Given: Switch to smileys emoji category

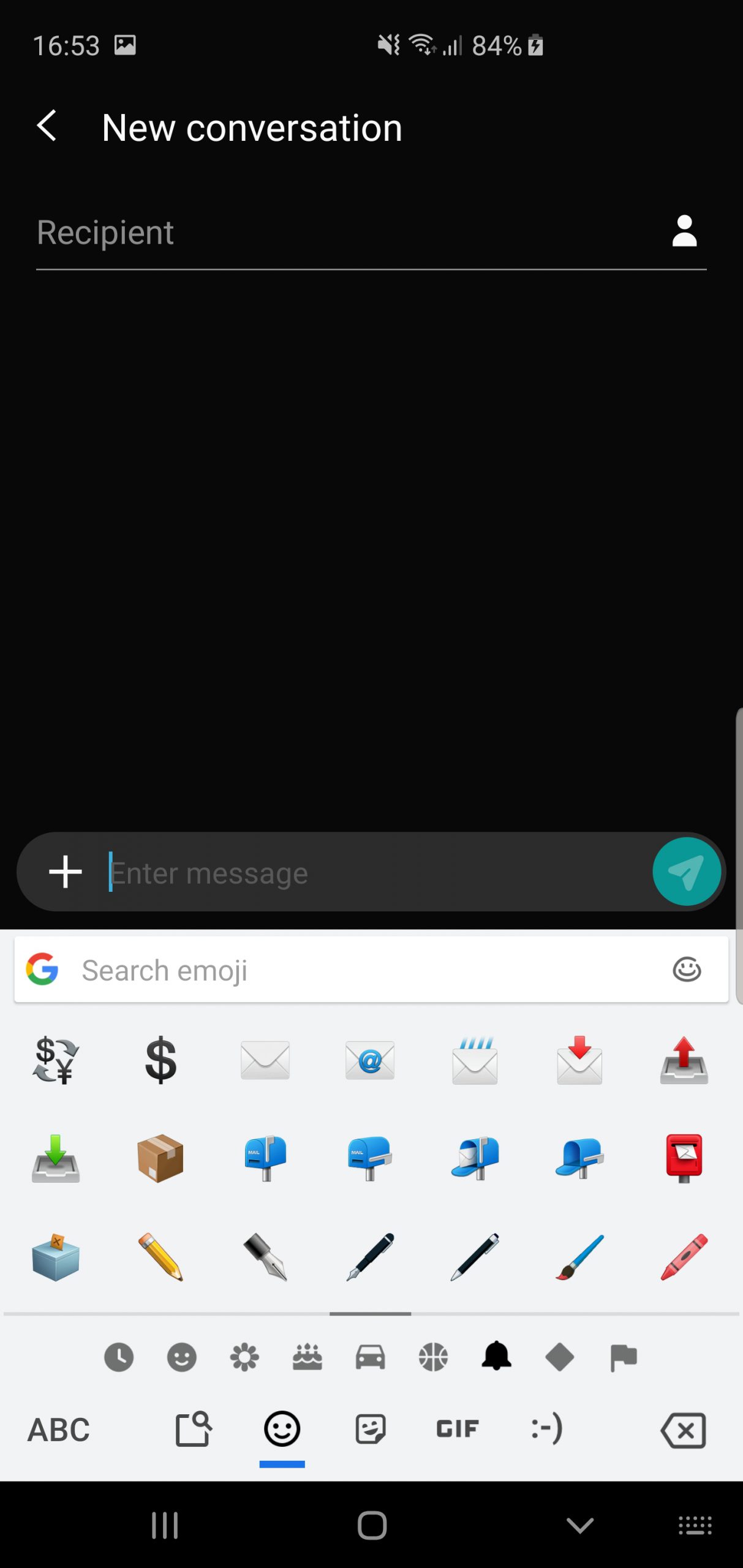Looking at the screenshot, I should 182,1357.
